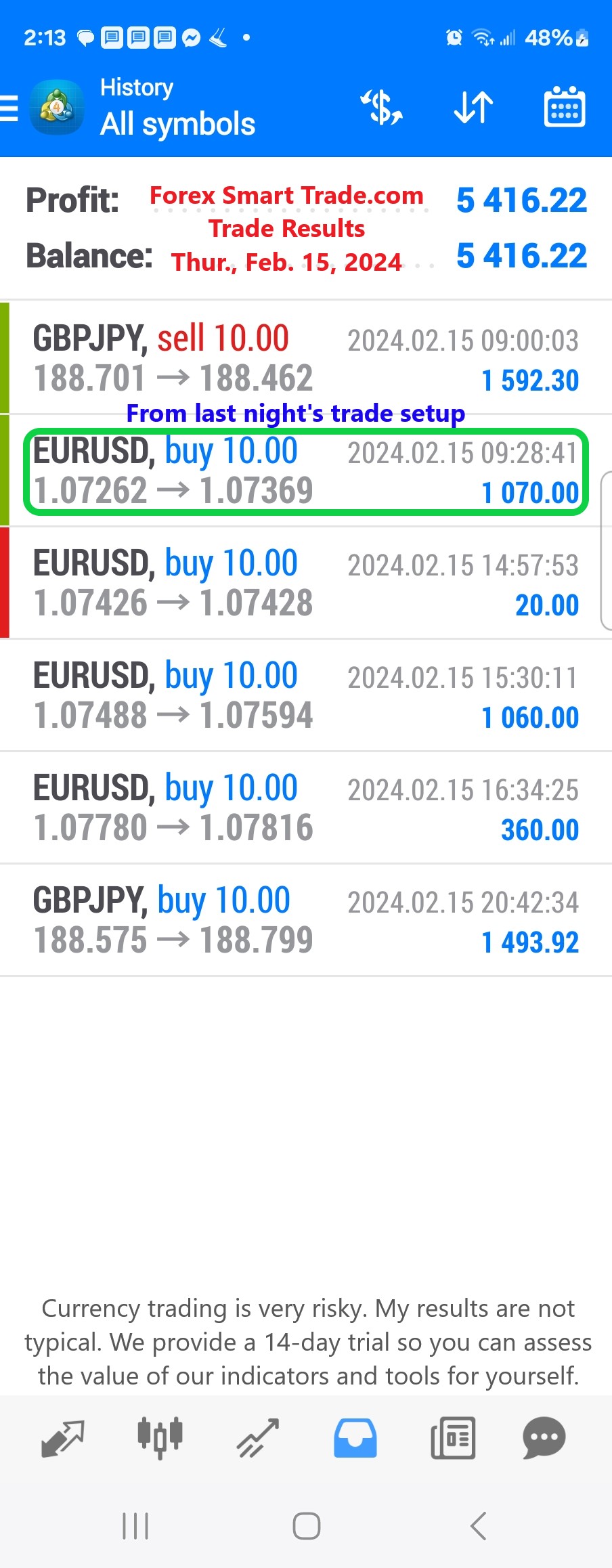Image resolution: width=612 pixels, height=1568 pixels.
Task: Select the Quotes arrow icon in bottom bar
Action: point(62,1438)
